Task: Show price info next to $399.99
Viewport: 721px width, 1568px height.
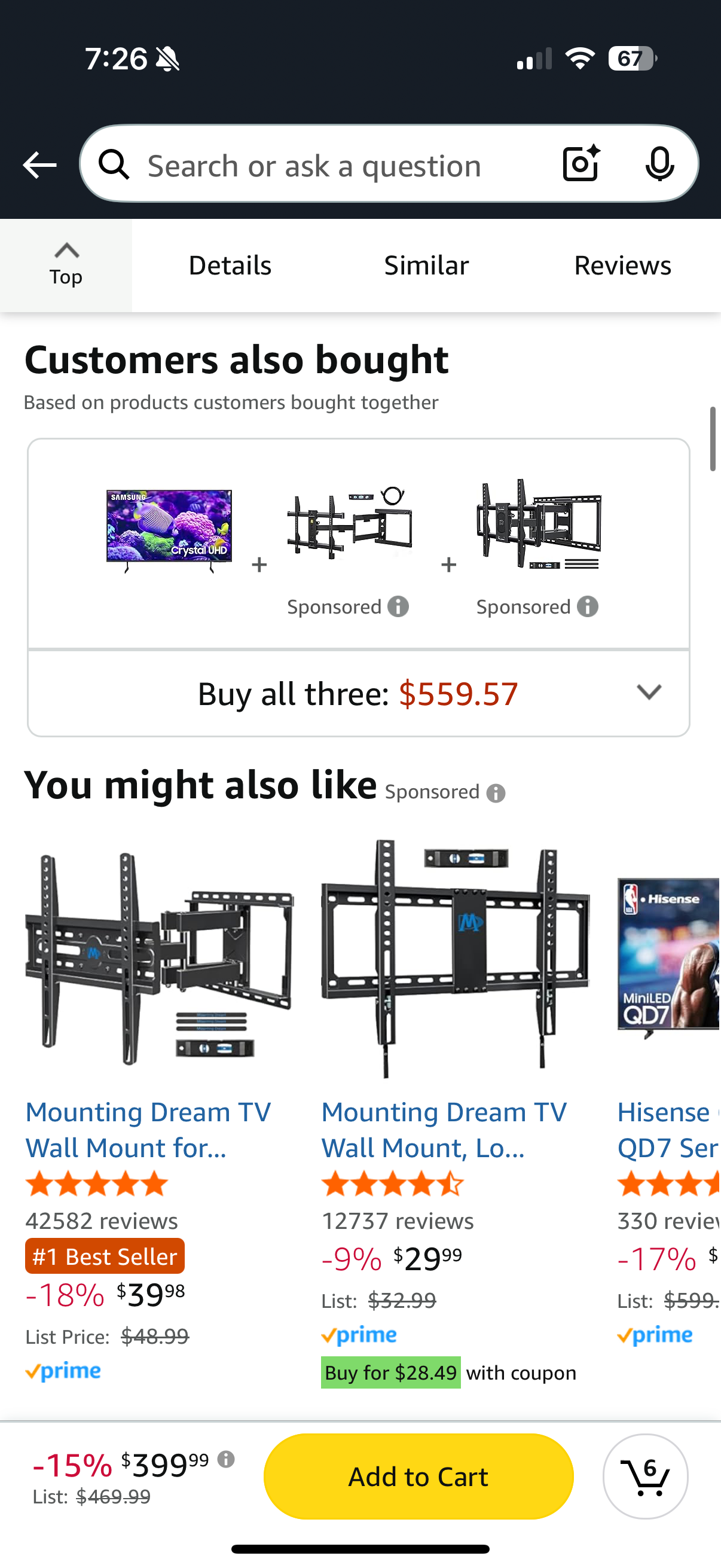Action: pyautogui.click(x=226, y=1459)
